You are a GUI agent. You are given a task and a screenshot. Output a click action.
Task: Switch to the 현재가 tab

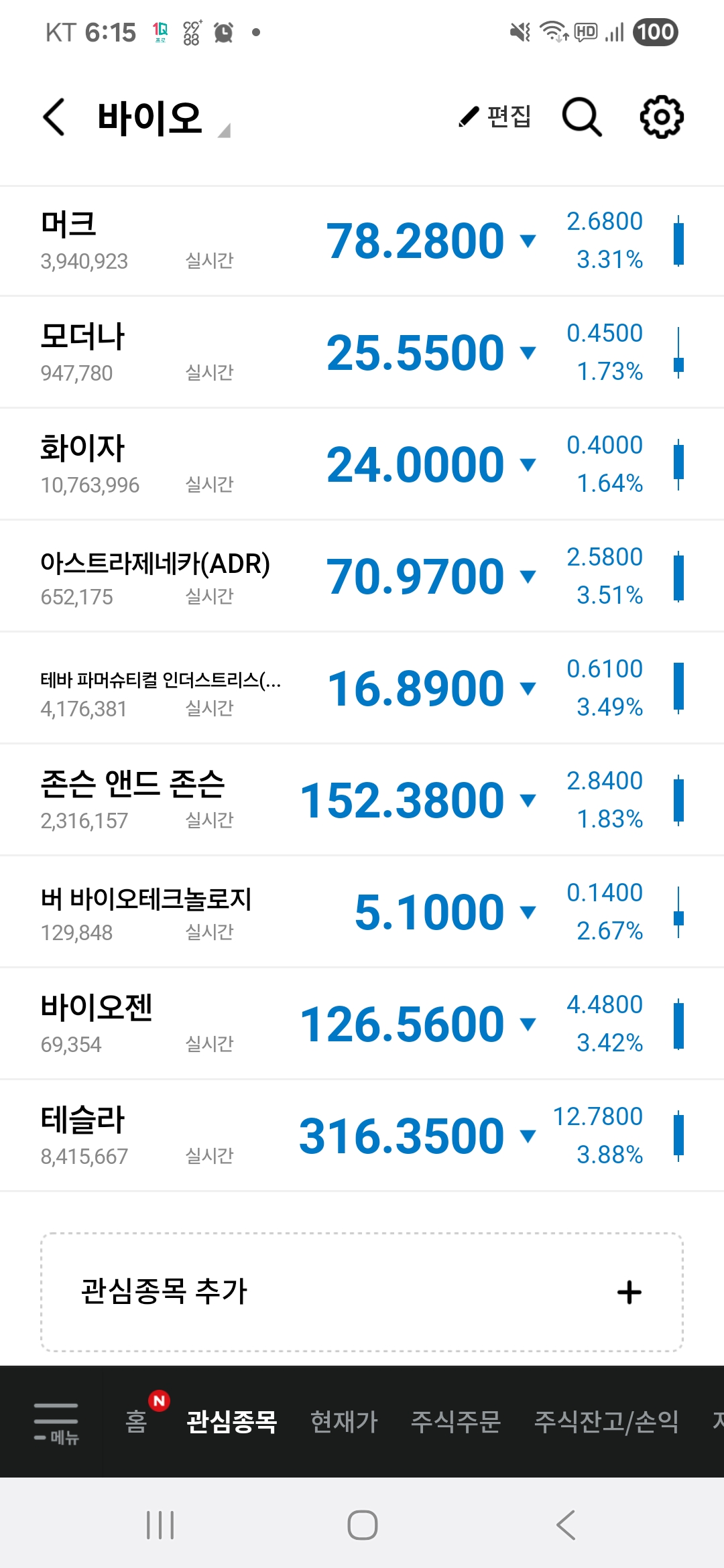coord(344,1422)
